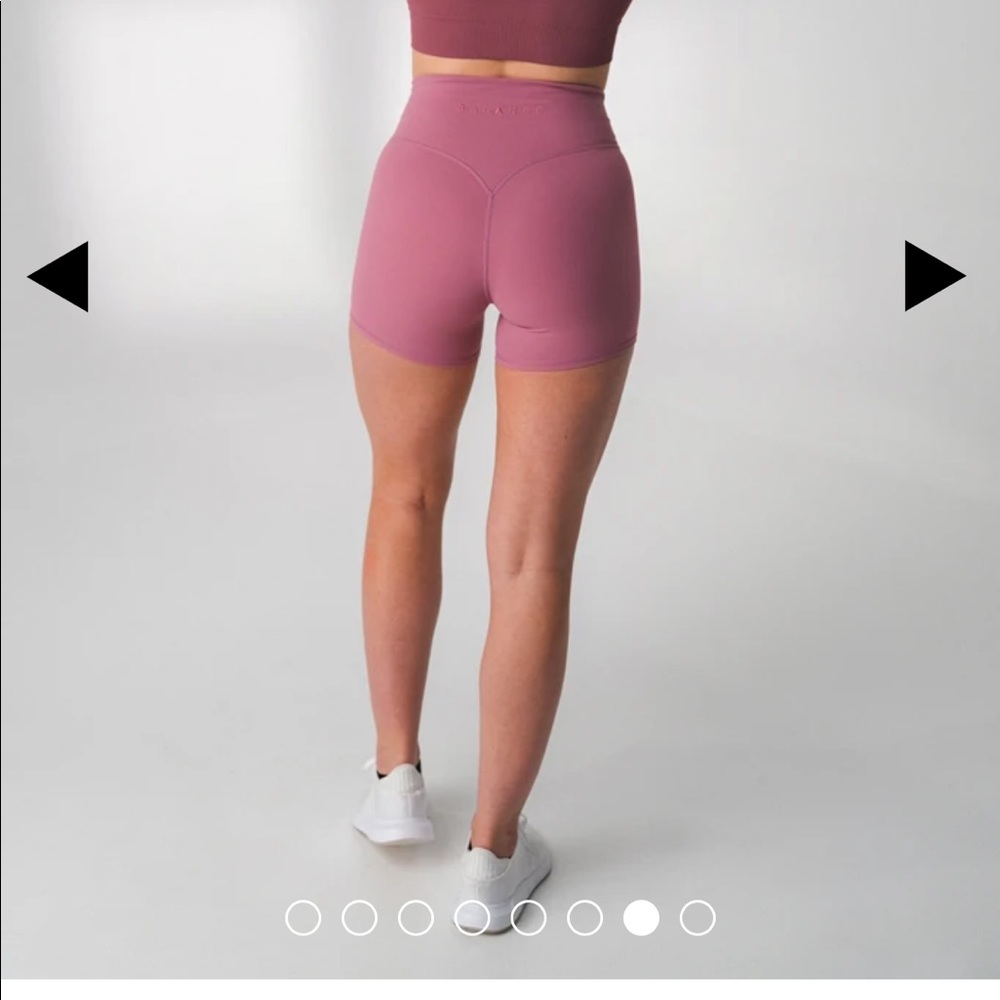Go to the next product image
The image size is (1000, 1000).
pyautogui.click(x=933, y=276)
